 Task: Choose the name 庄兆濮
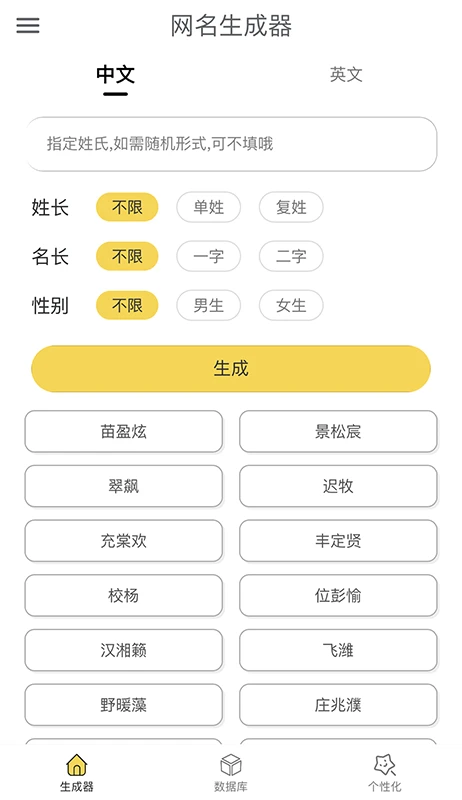338,705
